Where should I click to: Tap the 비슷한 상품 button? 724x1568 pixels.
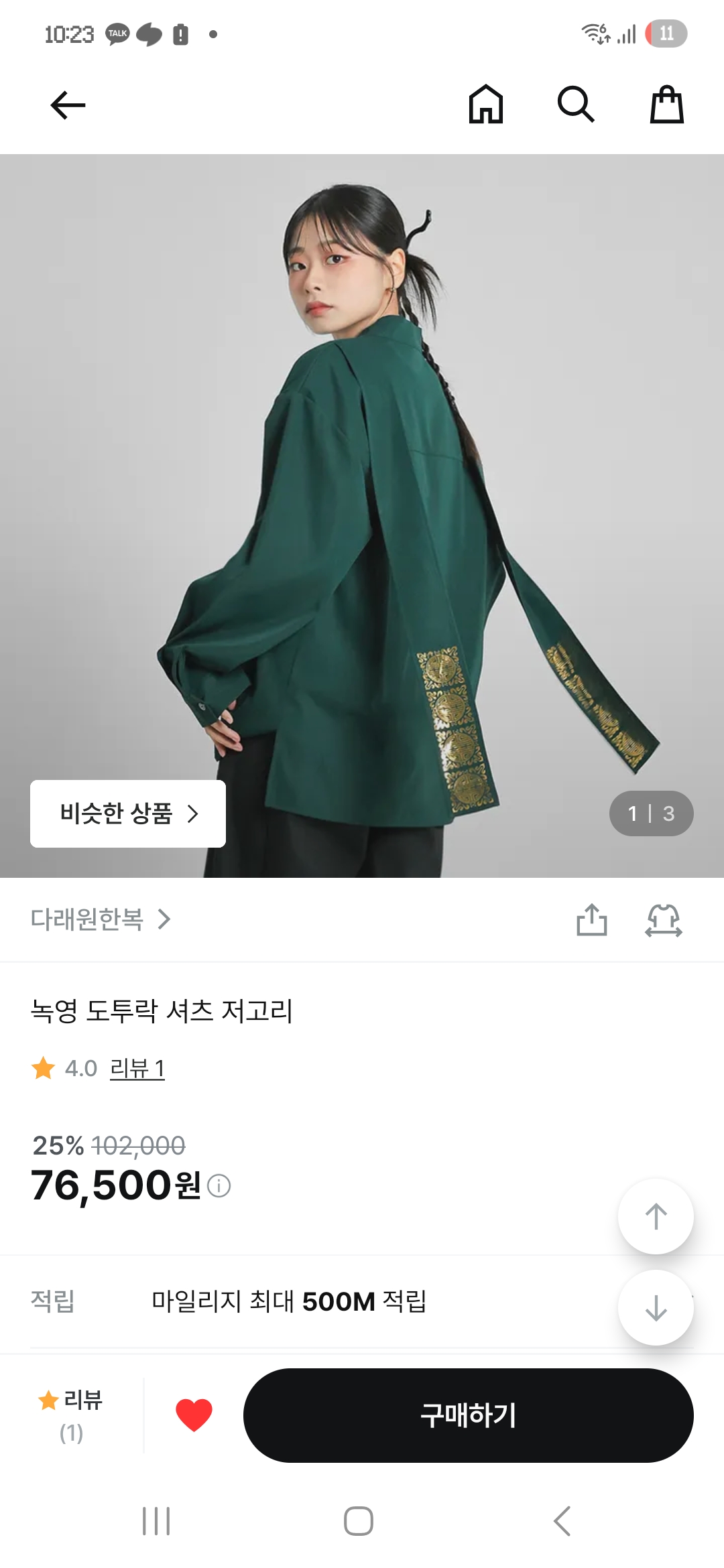[x=128, y=813]
